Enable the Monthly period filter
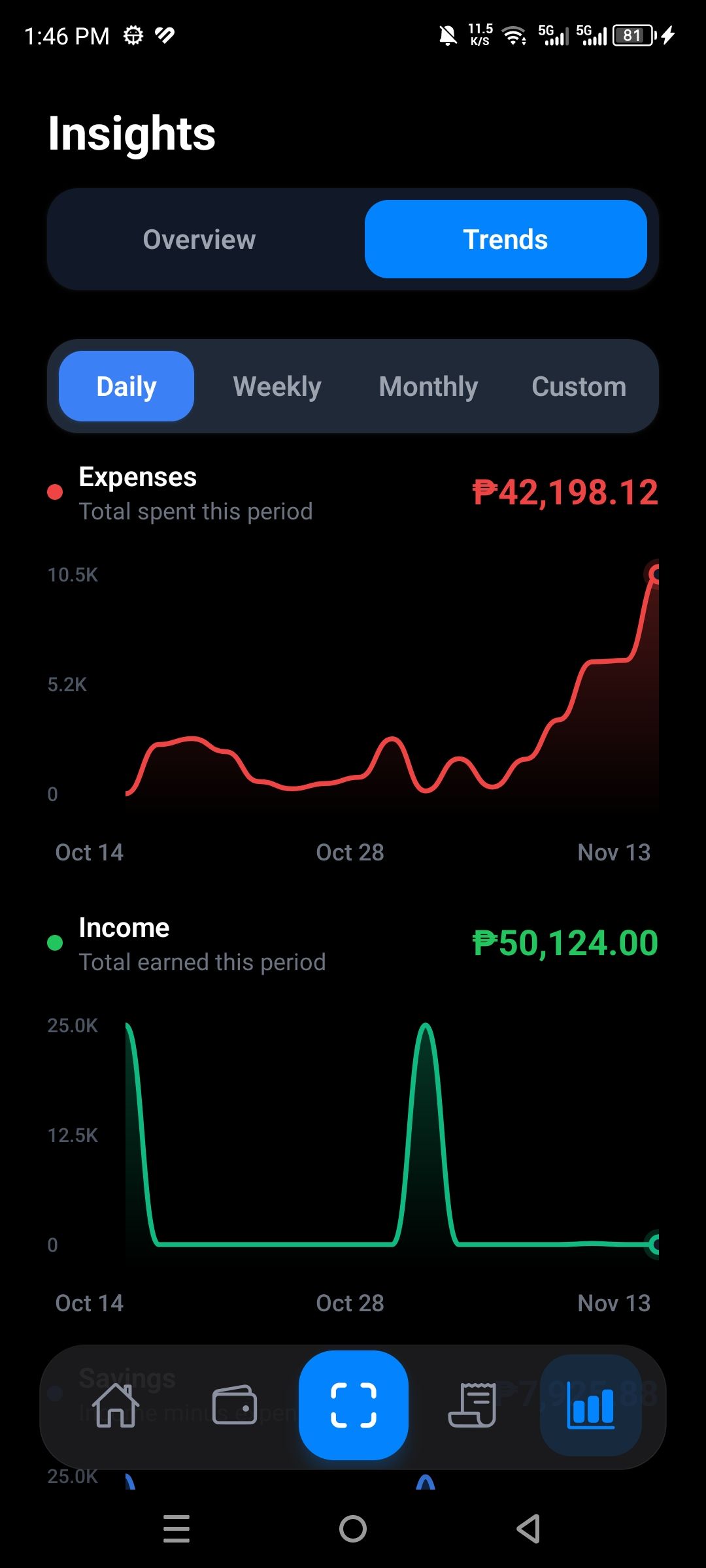This screenshot has width=706, height=1568. click(x=428, y=385)
